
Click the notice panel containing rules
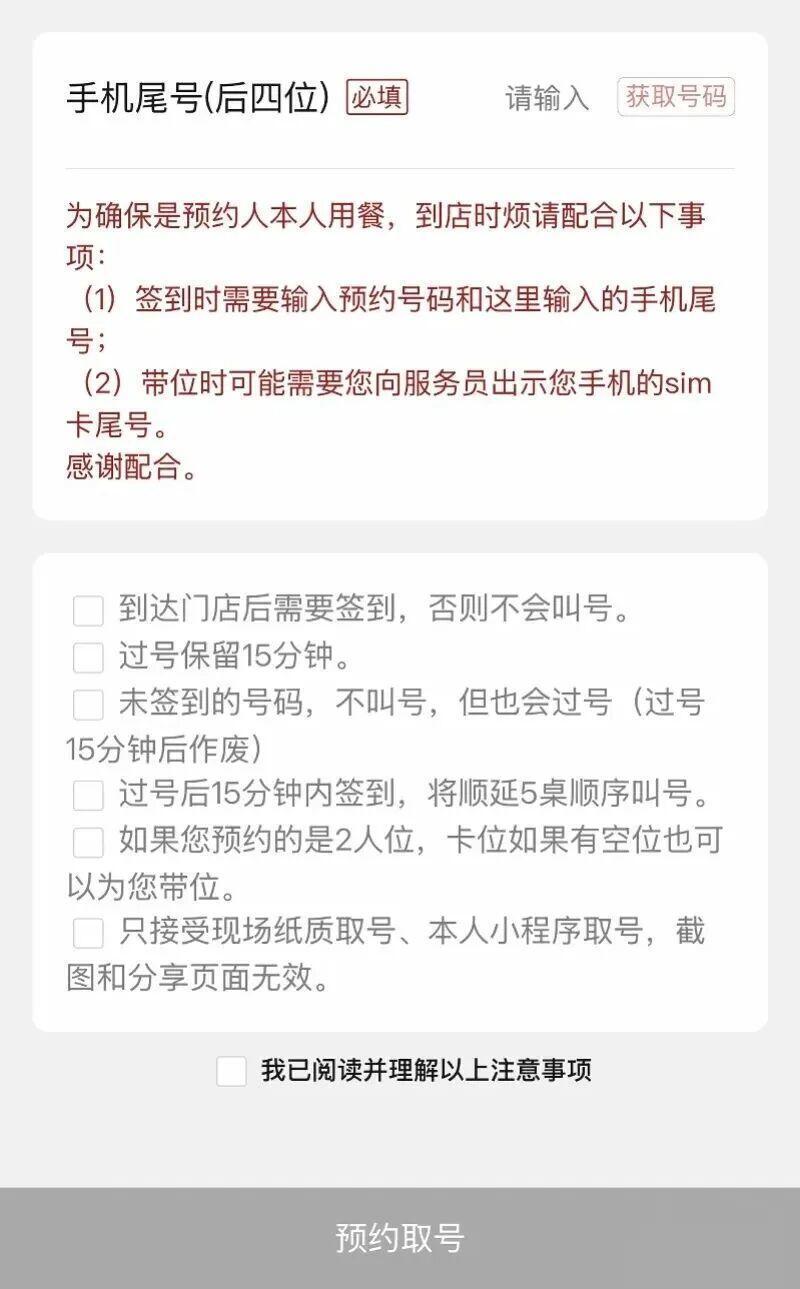[x=400, y=780]
